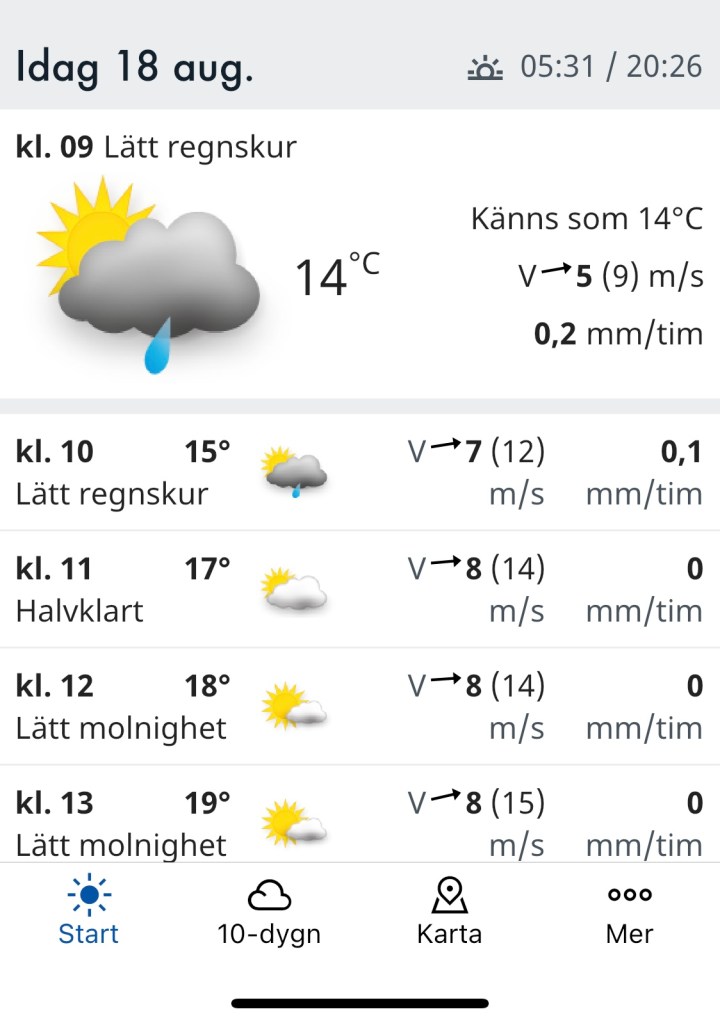The image size is (720, 1023).
Task: Open the kl. 10 Lätt regnskur forecast row
Action: pyautogui.click(x=360, y=472)
